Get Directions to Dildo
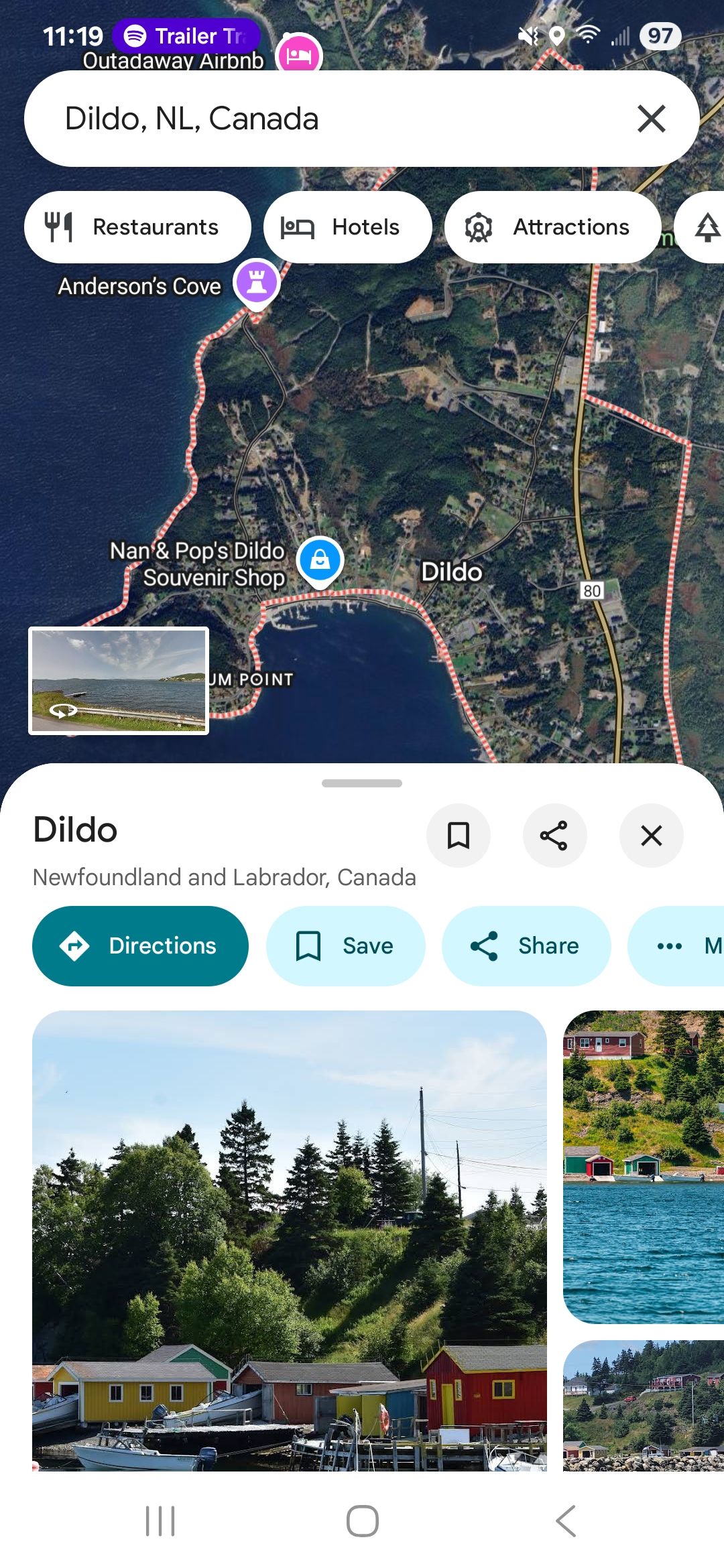 coord(140,946)
